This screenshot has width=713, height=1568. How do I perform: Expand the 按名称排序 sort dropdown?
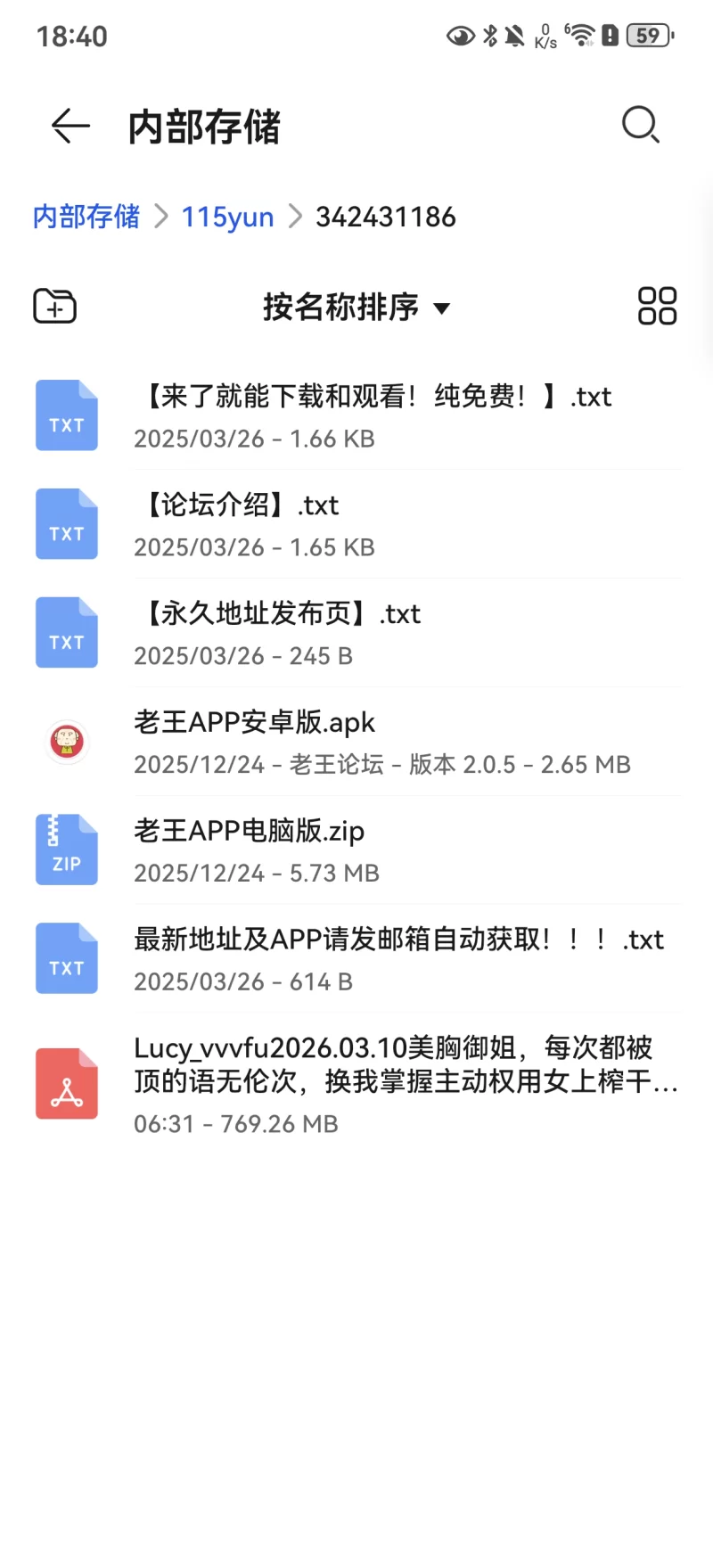point(356,308)
